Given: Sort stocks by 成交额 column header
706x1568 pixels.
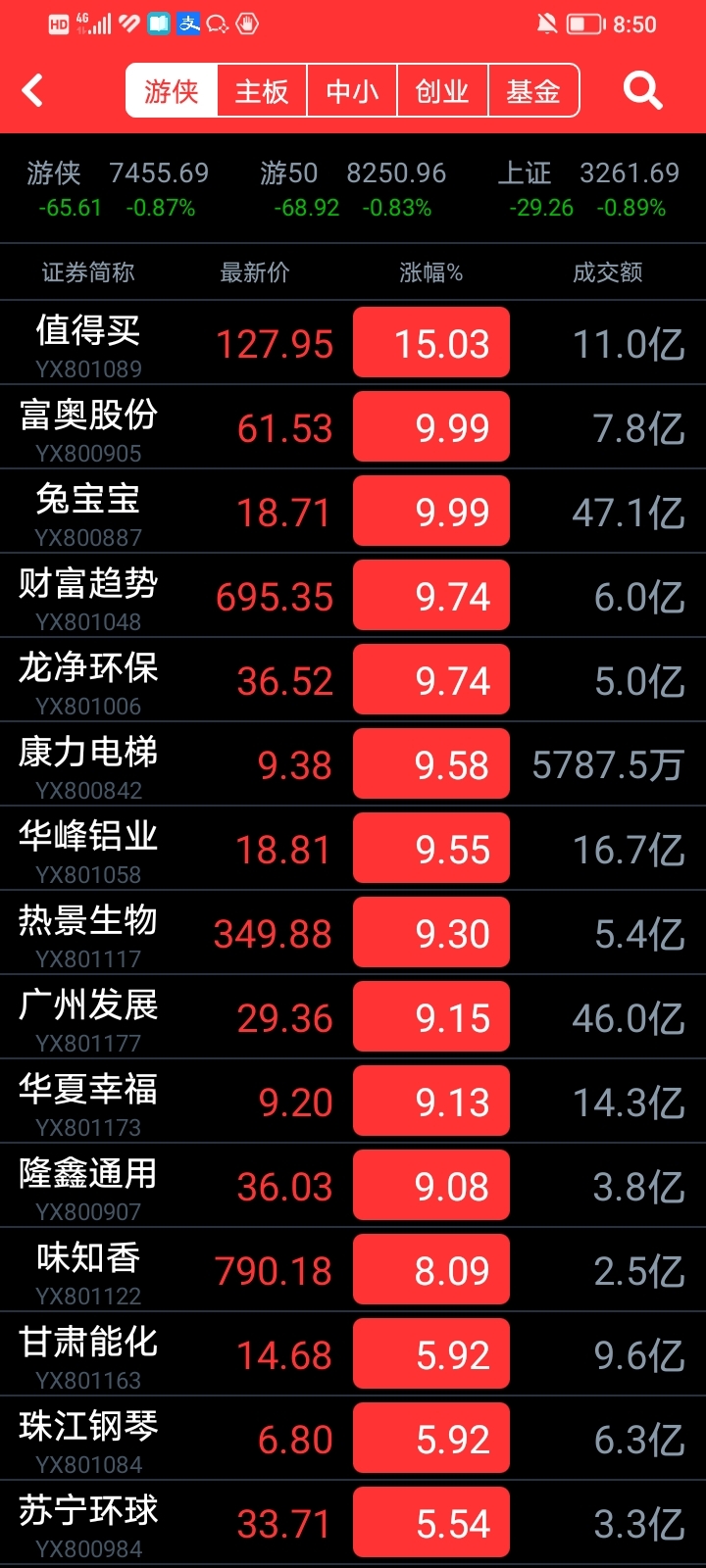Looking at the screenshot, I should [x=608, y=272].
